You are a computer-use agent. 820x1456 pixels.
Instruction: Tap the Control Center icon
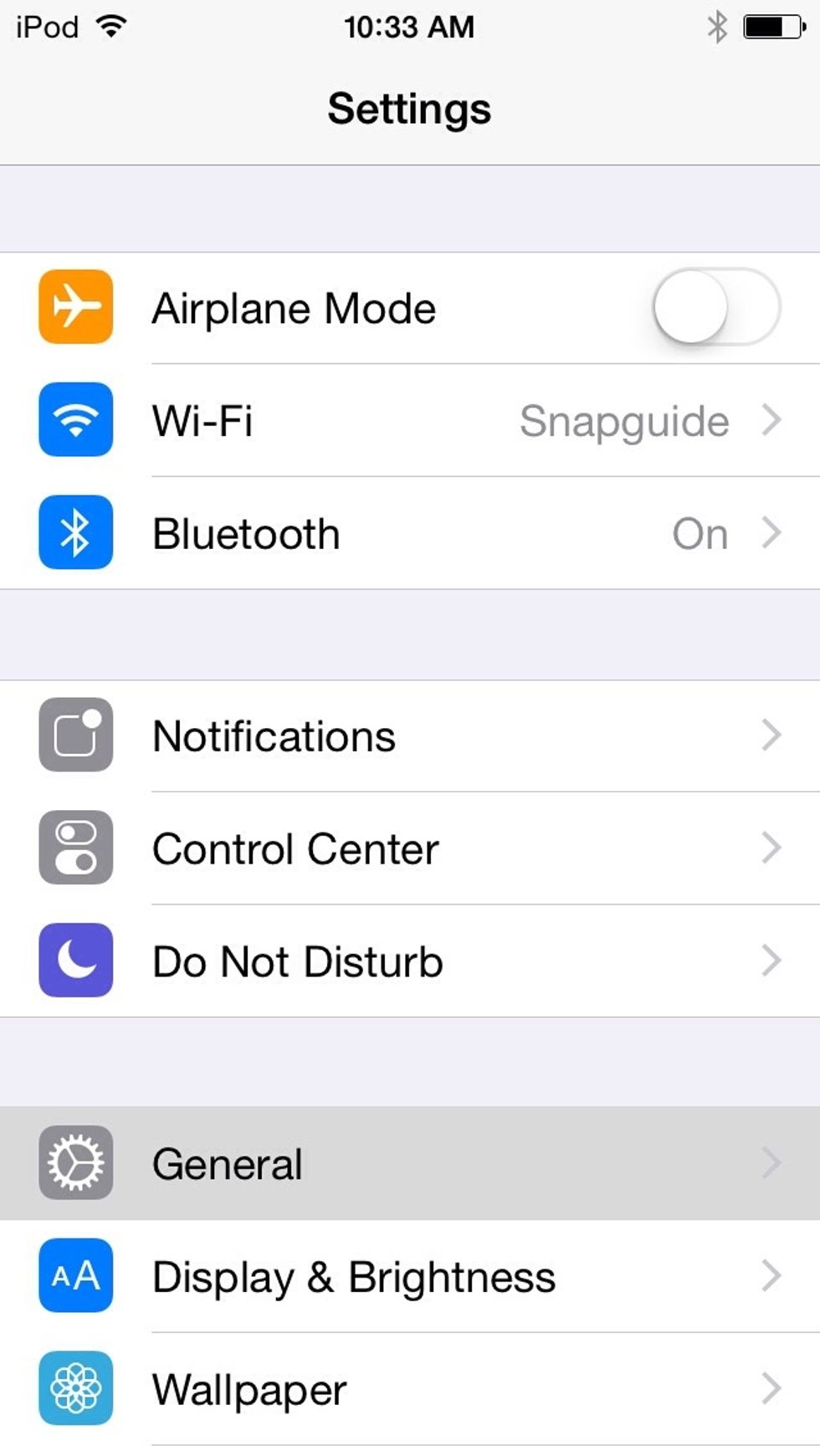(75, 848)
